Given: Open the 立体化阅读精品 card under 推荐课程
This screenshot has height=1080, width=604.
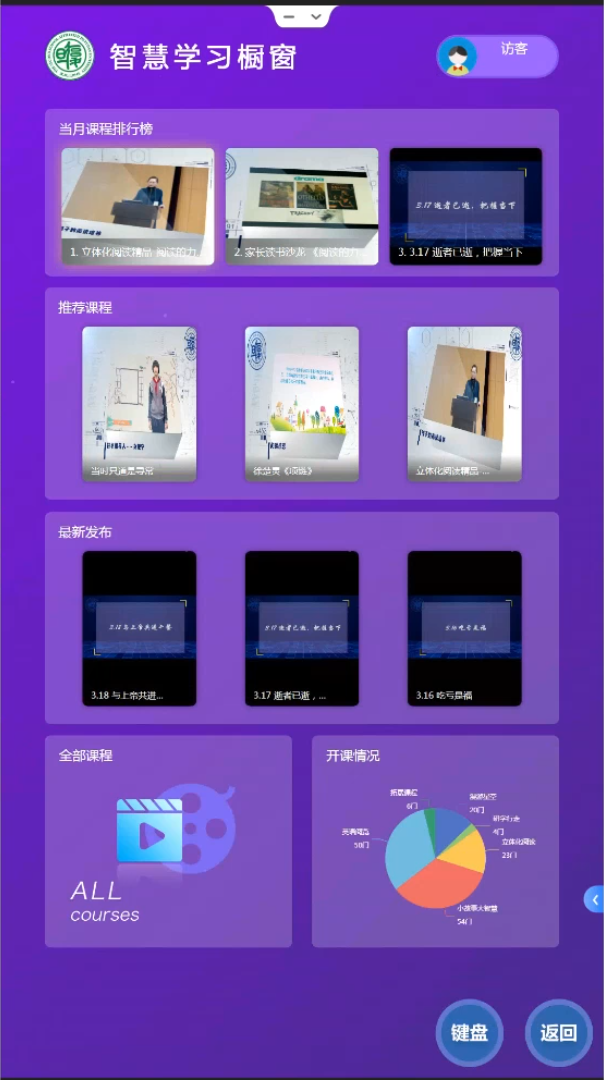Looking at the screenshot, I should click(x=464, y=404).
